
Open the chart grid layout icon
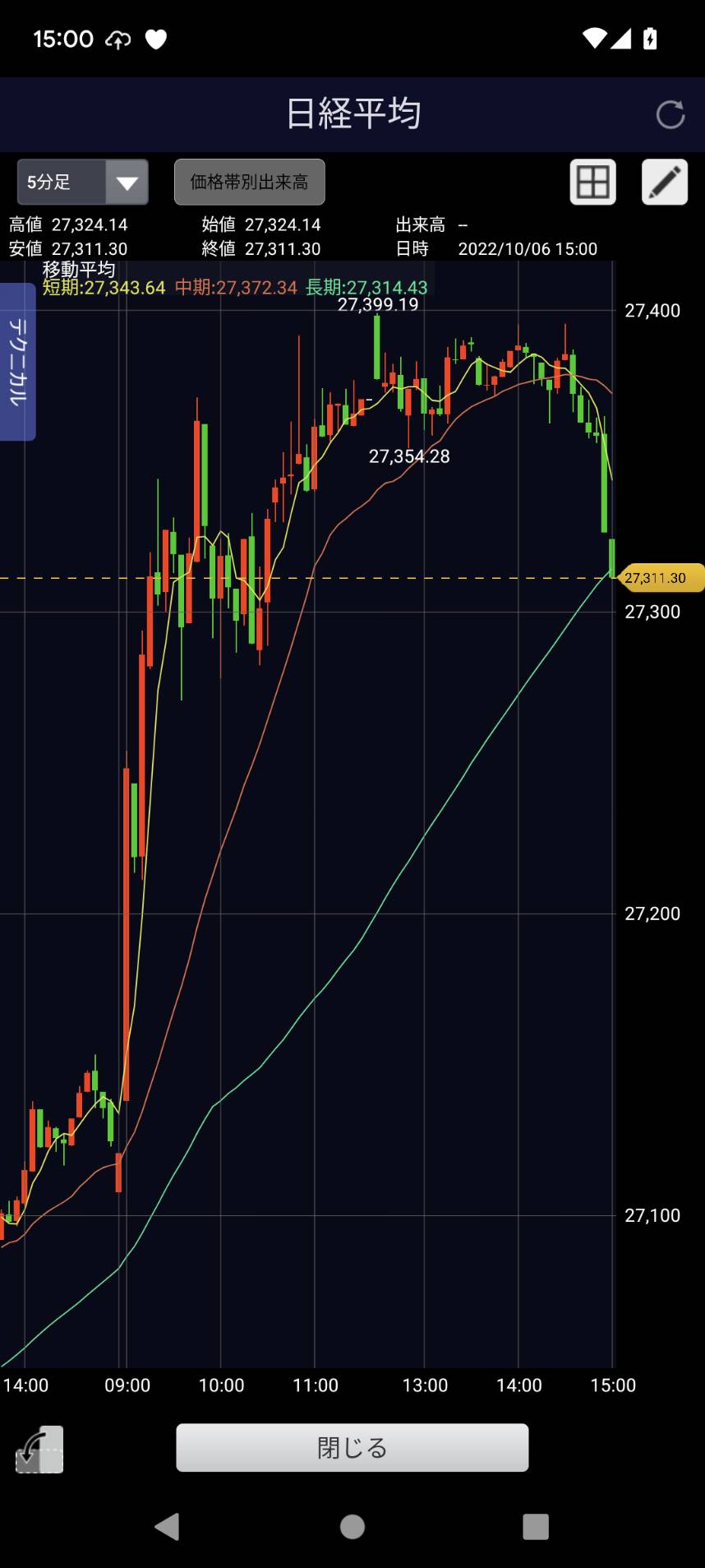[x=592, y=182]
